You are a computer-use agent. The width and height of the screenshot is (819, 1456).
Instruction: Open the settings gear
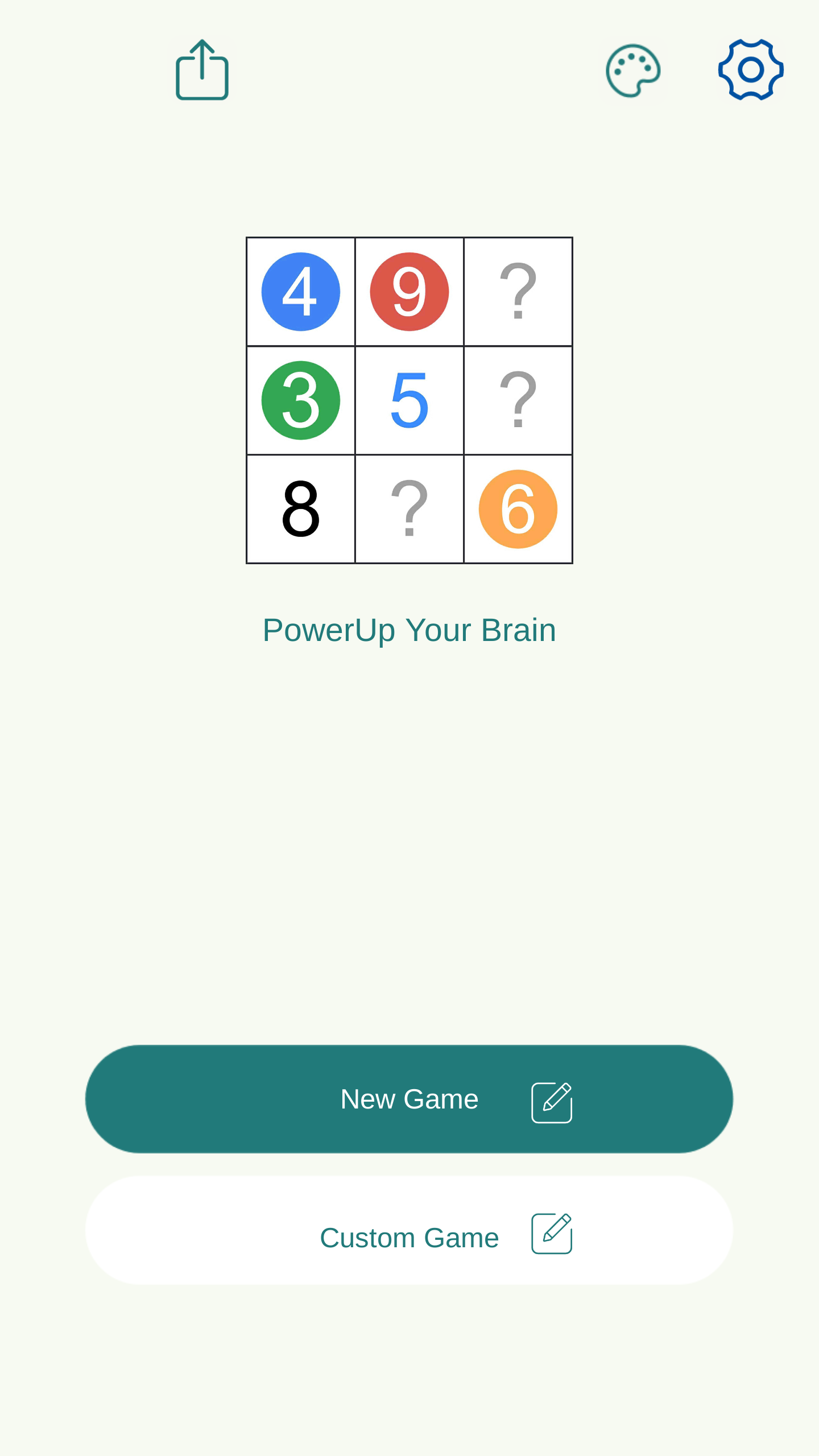click(x=751, y=70)
